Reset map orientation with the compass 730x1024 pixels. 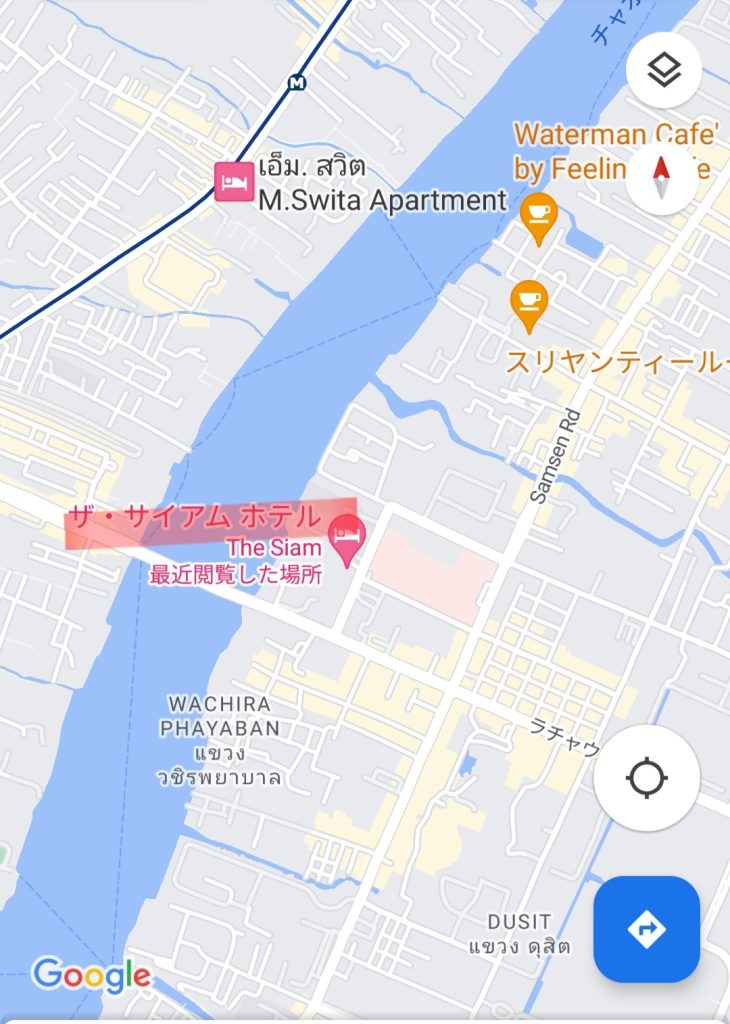click(x=660, y=178)
